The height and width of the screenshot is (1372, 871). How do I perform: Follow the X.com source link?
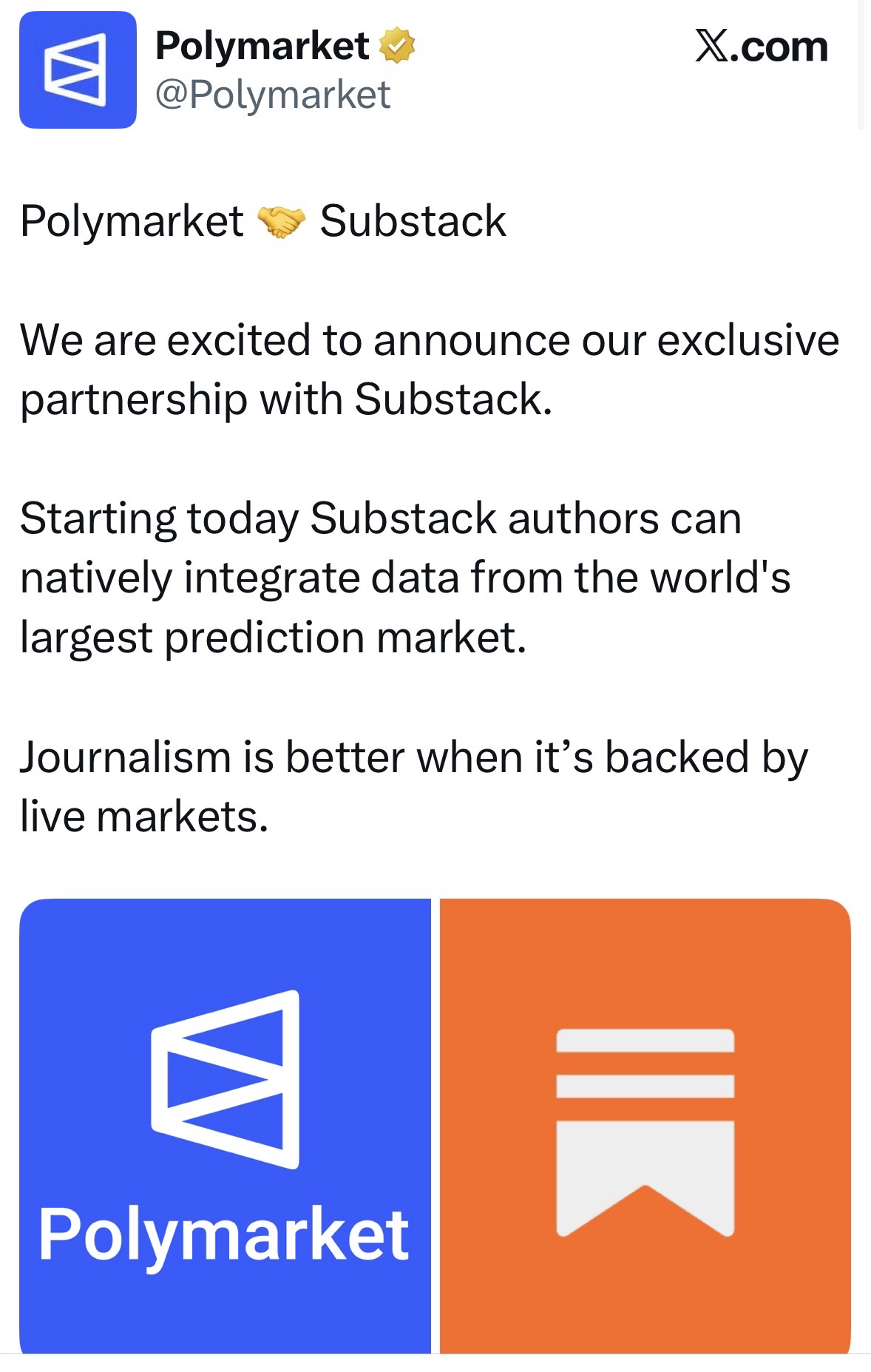(x=761, y=47)
